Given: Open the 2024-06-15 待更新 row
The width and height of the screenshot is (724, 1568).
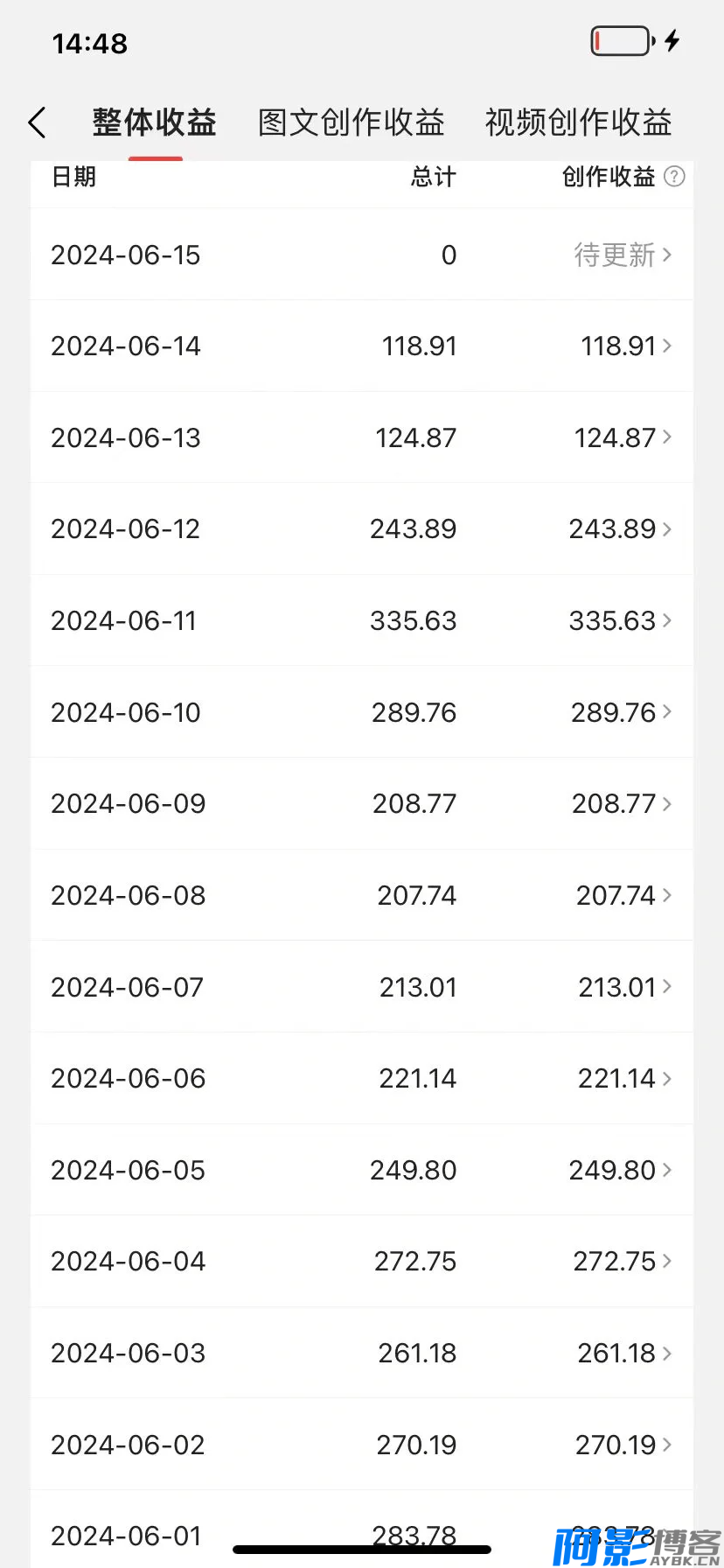Looking at the screenshot, I should [x=362, y=255].
